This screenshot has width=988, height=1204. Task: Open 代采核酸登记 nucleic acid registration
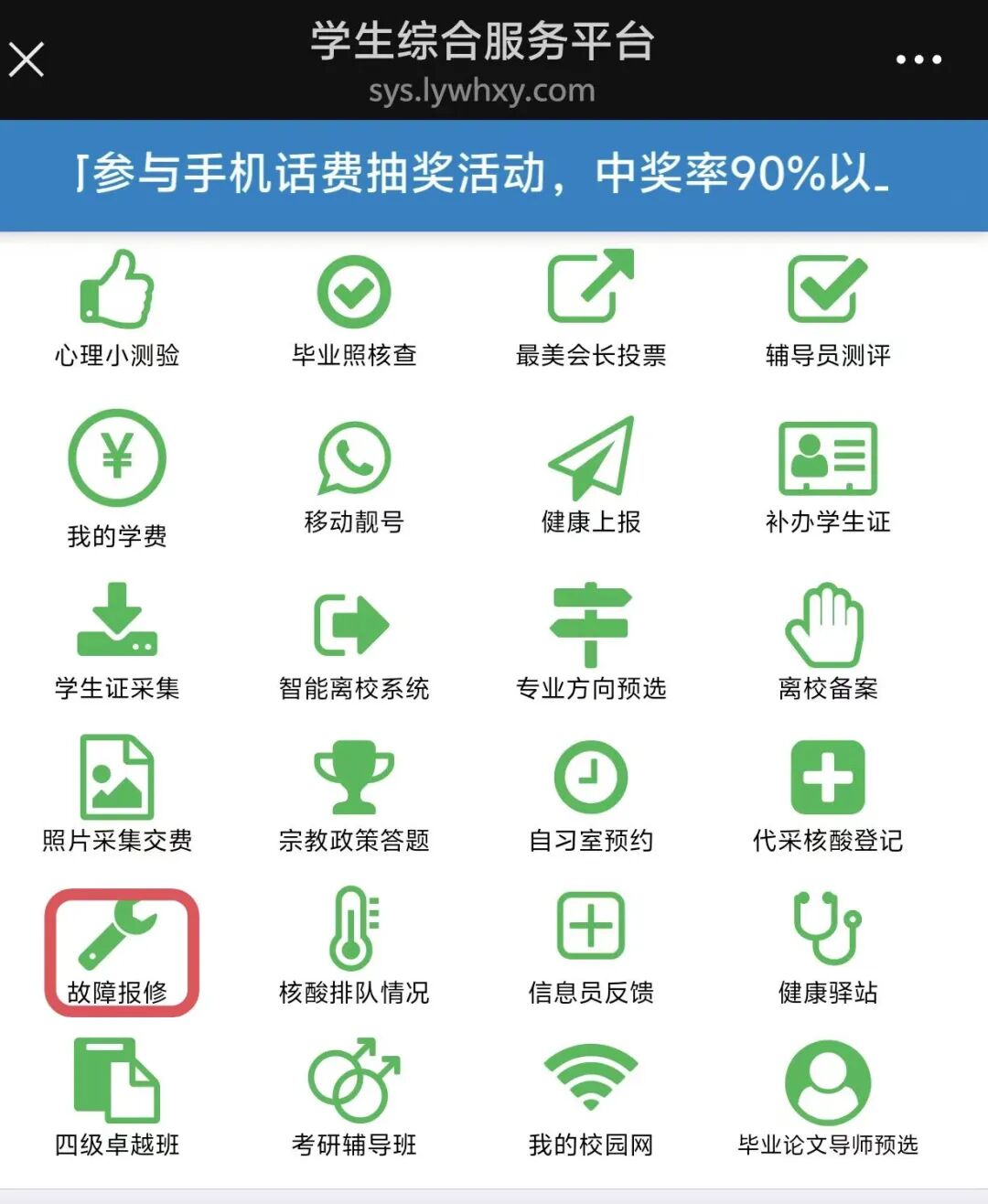tap(828, 794)
